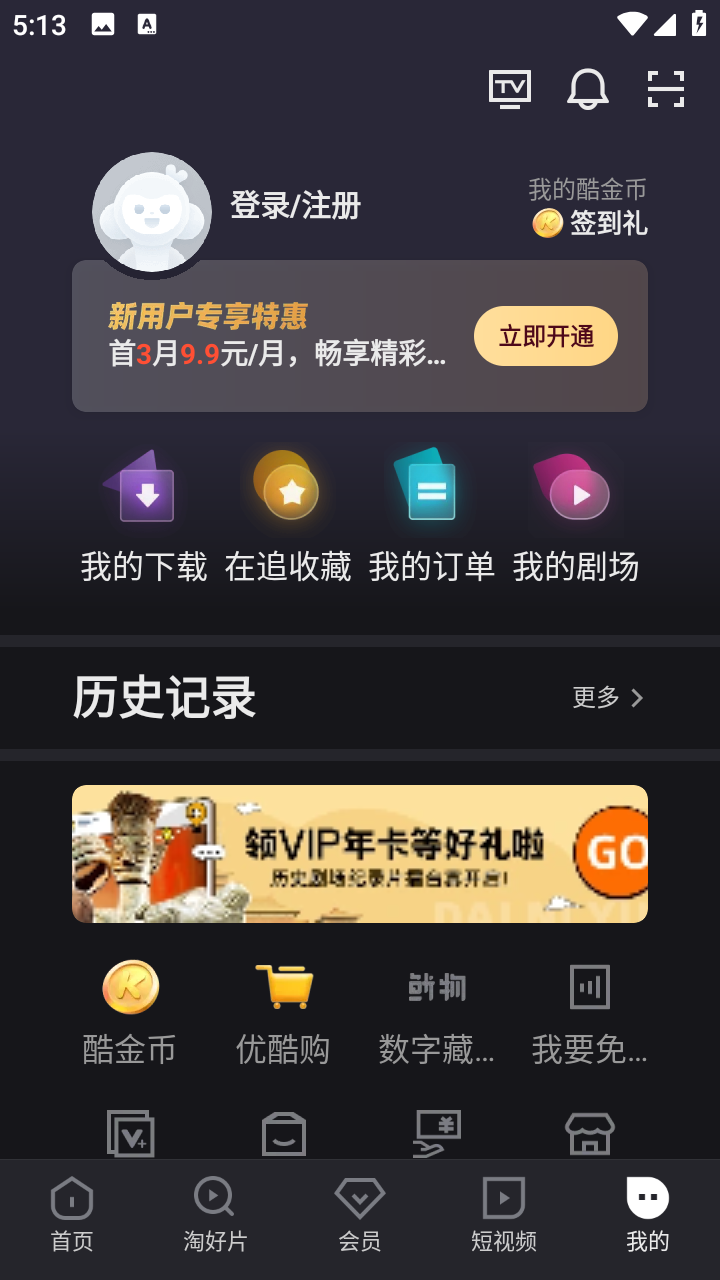Open the notifications bell

587,89
